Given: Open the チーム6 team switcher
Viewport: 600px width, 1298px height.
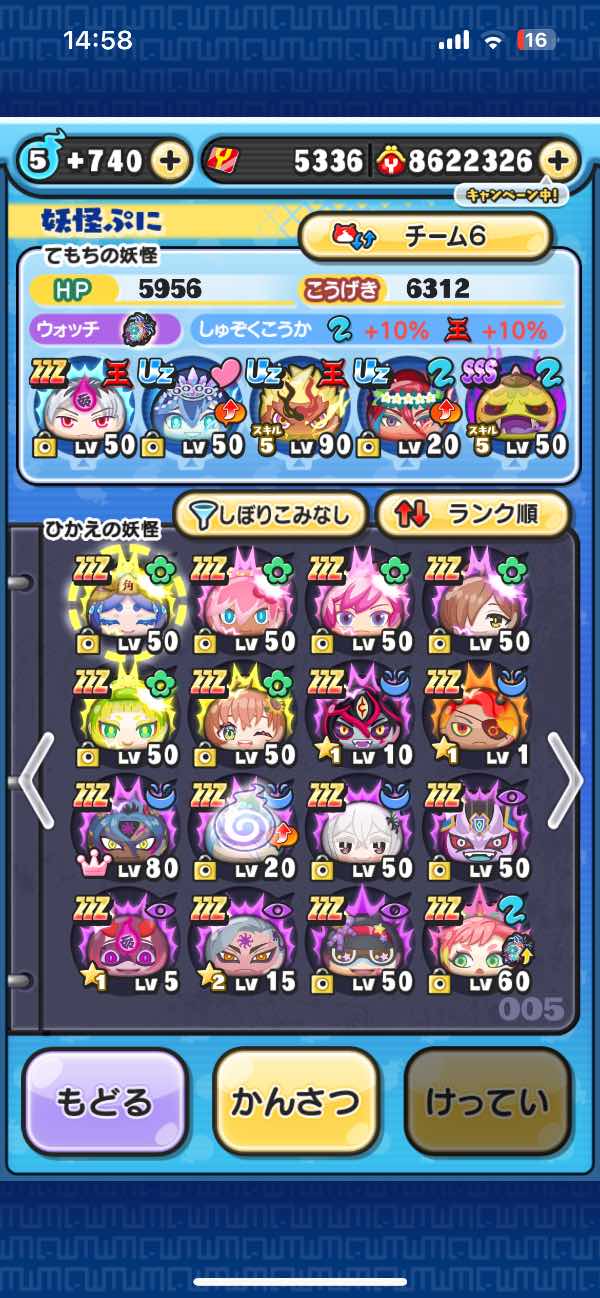Looking at the screenshot, I should (427, 237).
